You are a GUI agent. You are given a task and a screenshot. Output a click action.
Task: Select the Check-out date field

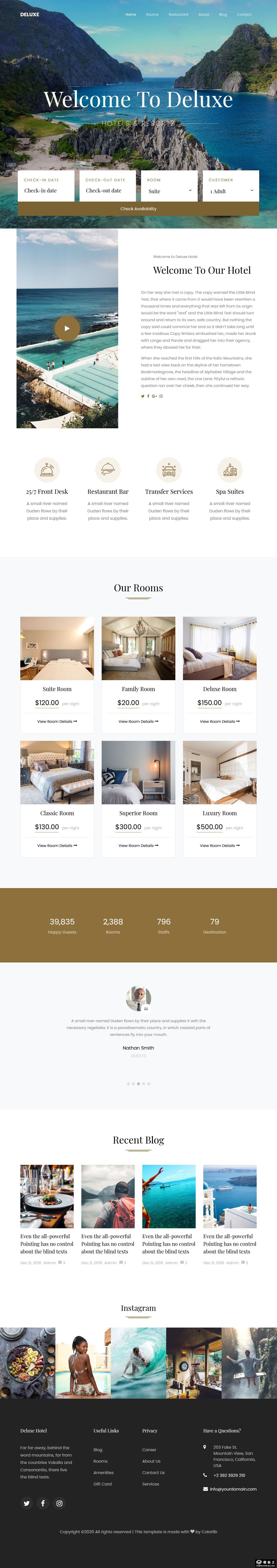point(108,190)
